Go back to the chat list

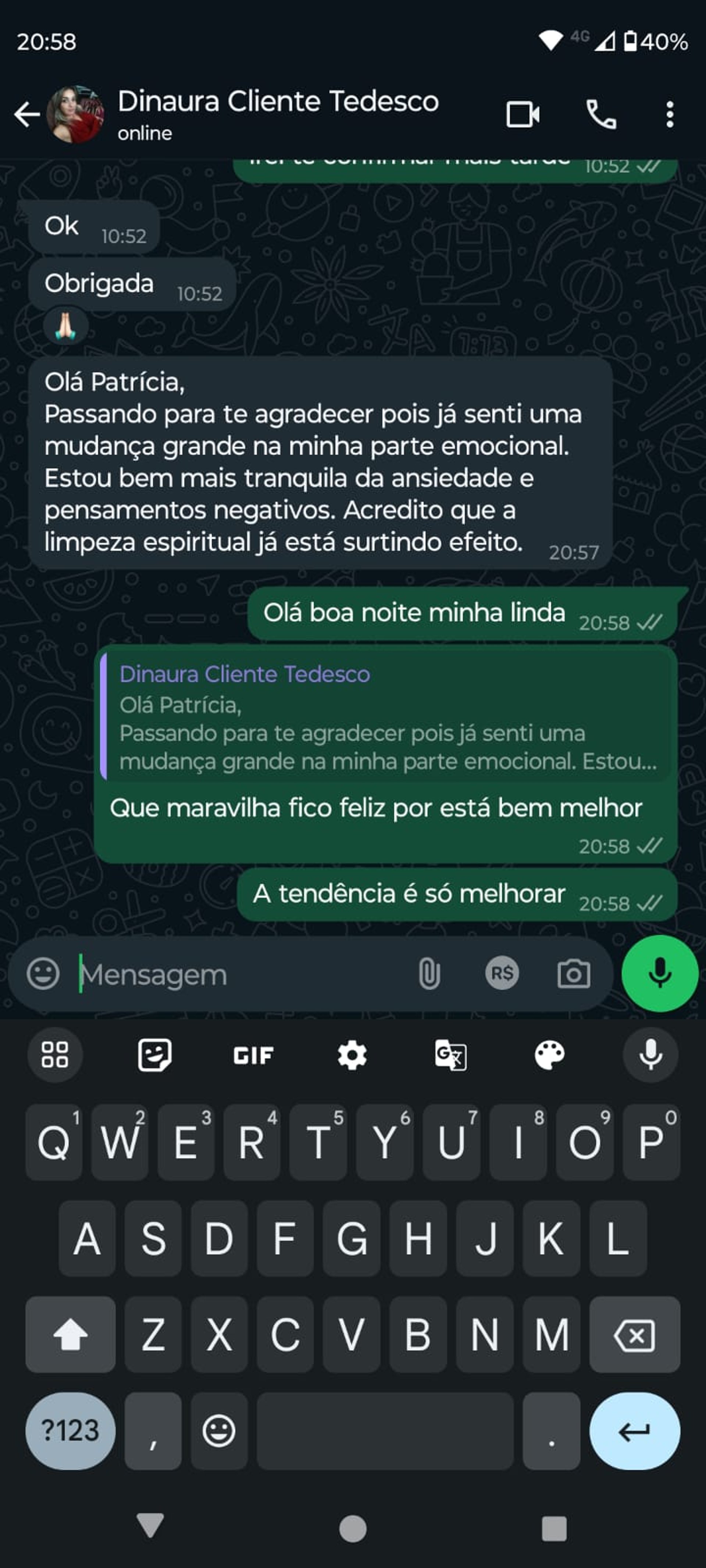tap(27, 114)
